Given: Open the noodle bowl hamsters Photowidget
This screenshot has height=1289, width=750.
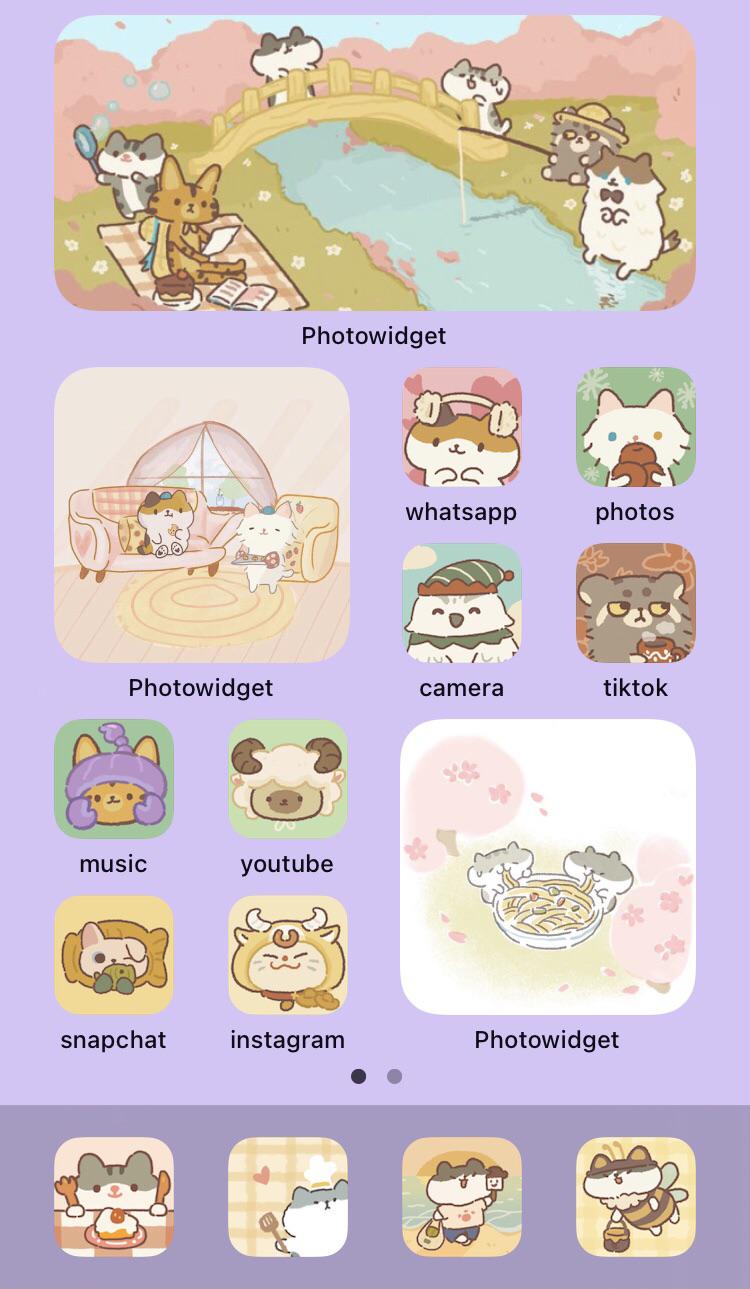Looking at the screenshot, I should (x=548, y=867).
